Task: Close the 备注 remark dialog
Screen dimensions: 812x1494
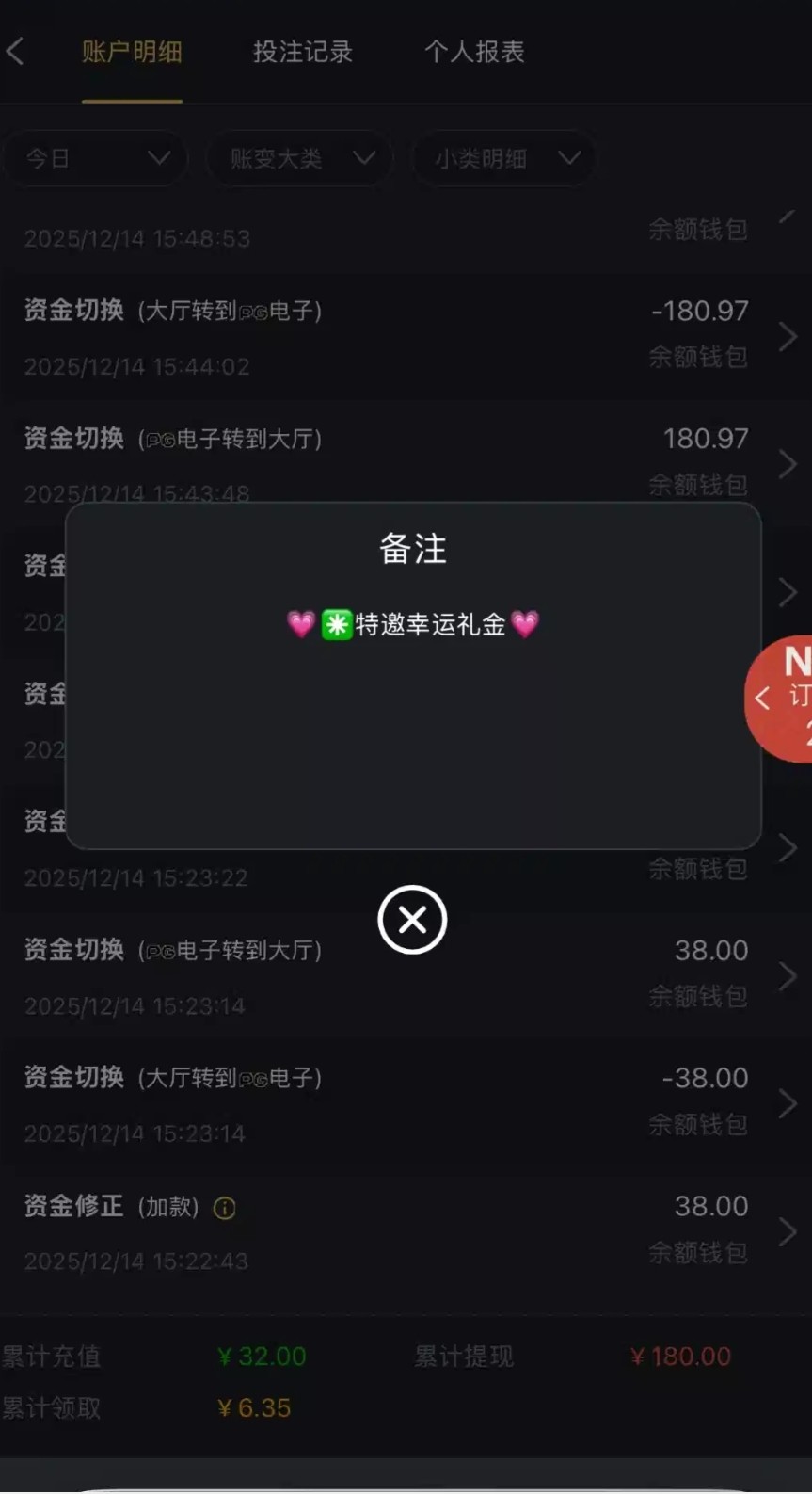Action: point(412,920)
